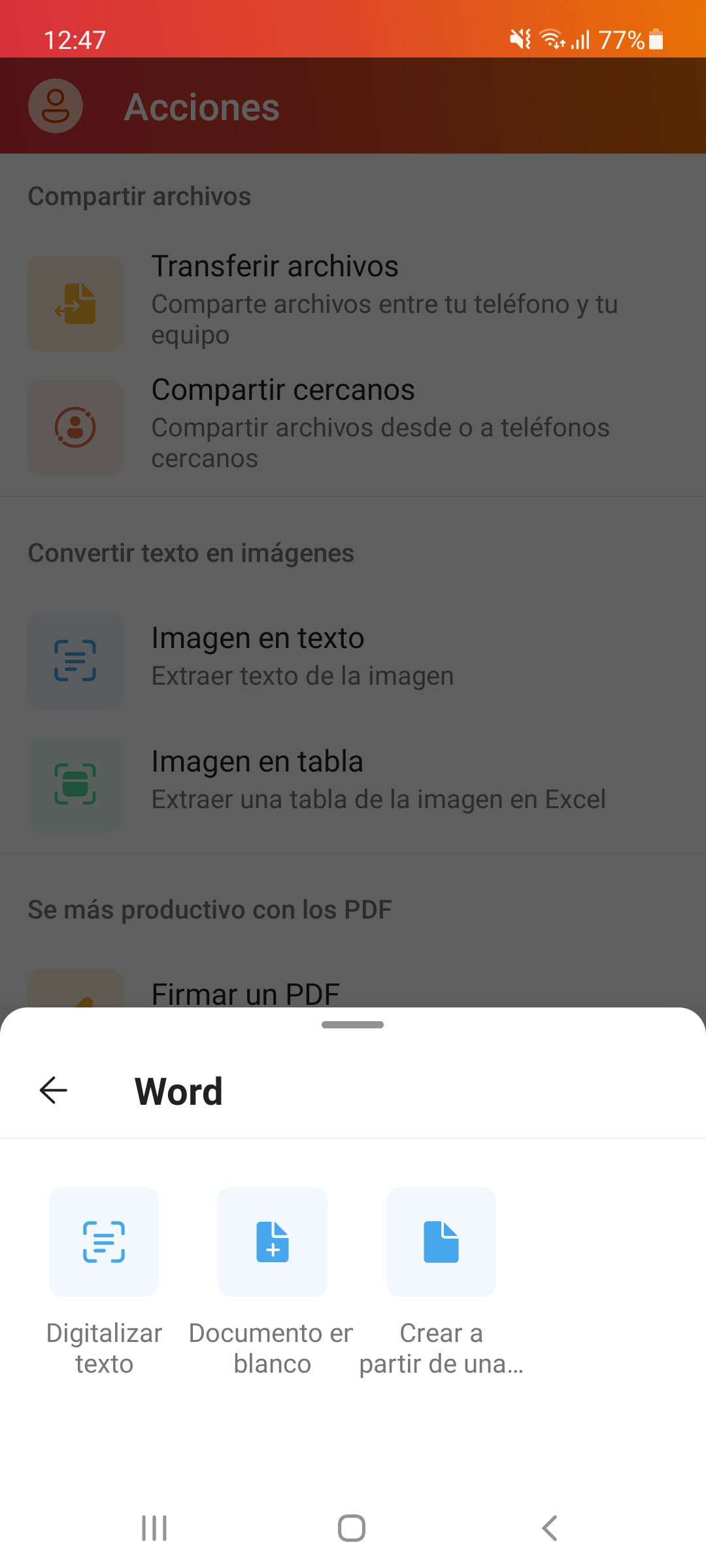Go to the home screen
The height and width of the screenshot is (1568, 706).
[x=352, y=1528]
